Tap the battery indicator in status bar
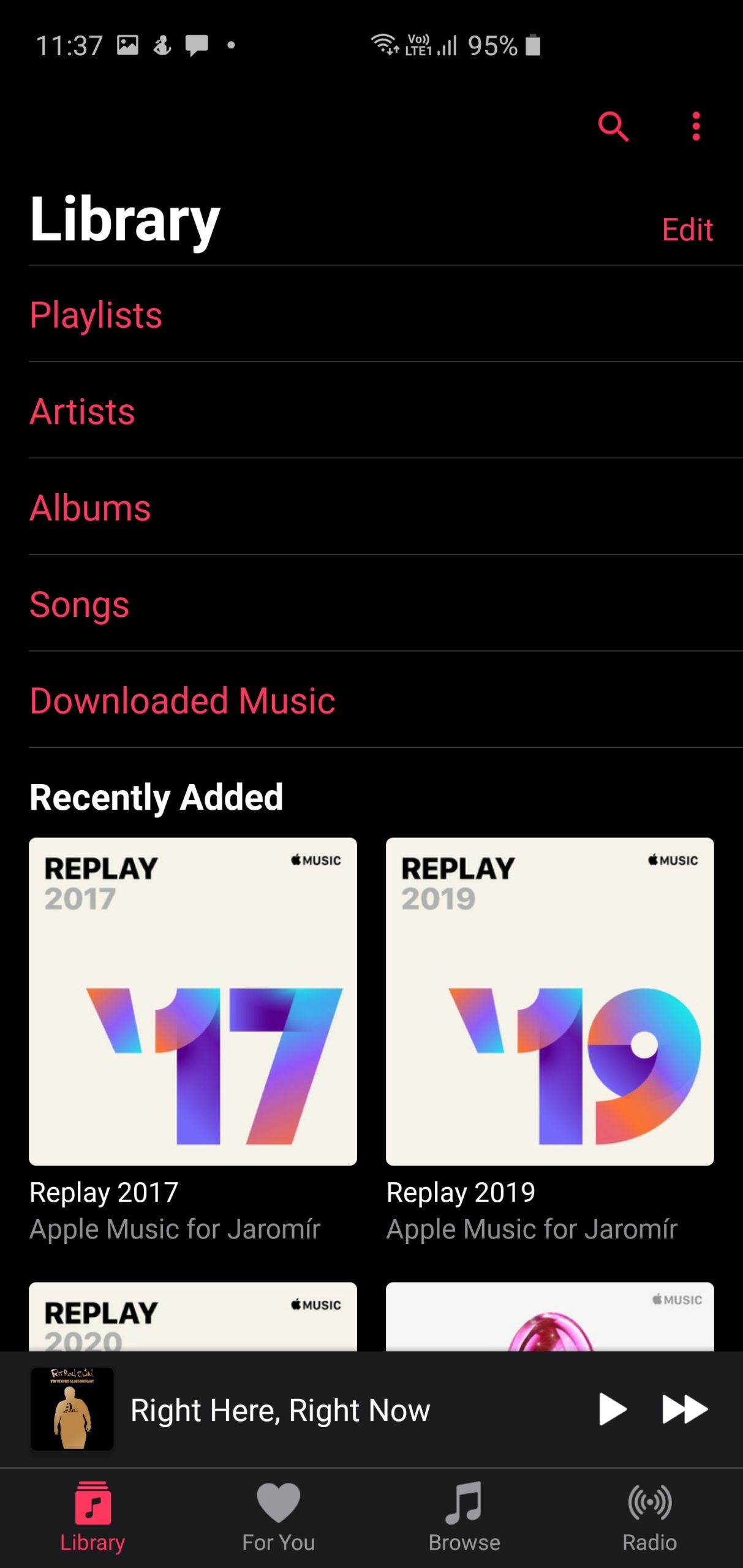Image resolution: width=743 pixels, height=1568 pixels. tap(534, 45)
